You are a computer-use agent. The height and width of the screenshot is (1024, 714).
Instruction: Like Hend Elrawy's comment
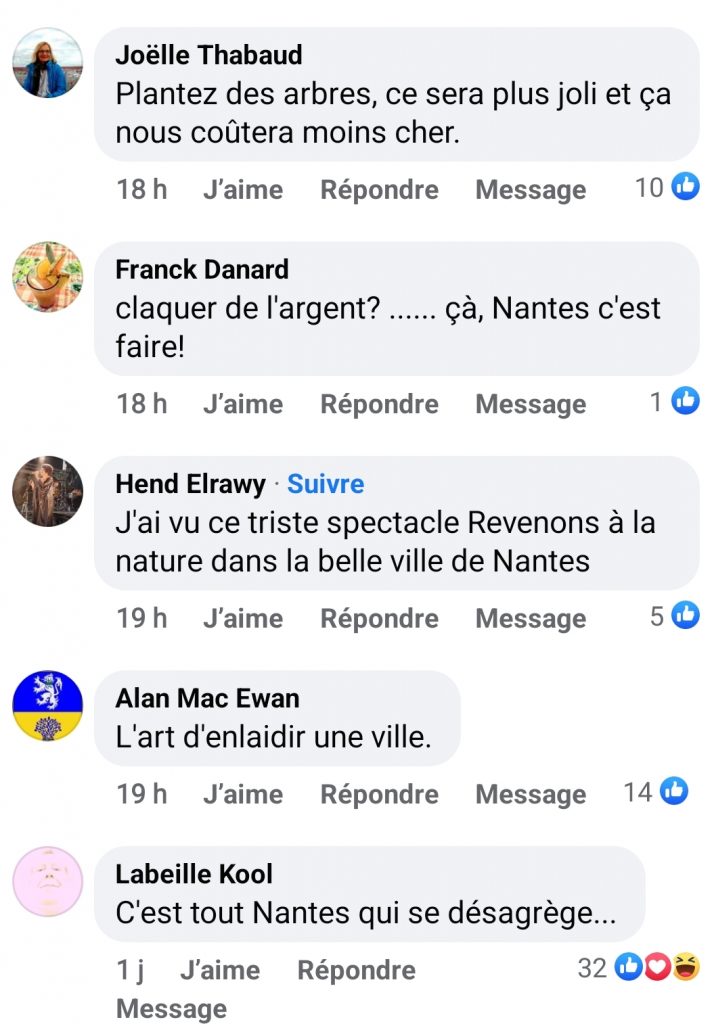pos(242,618)
